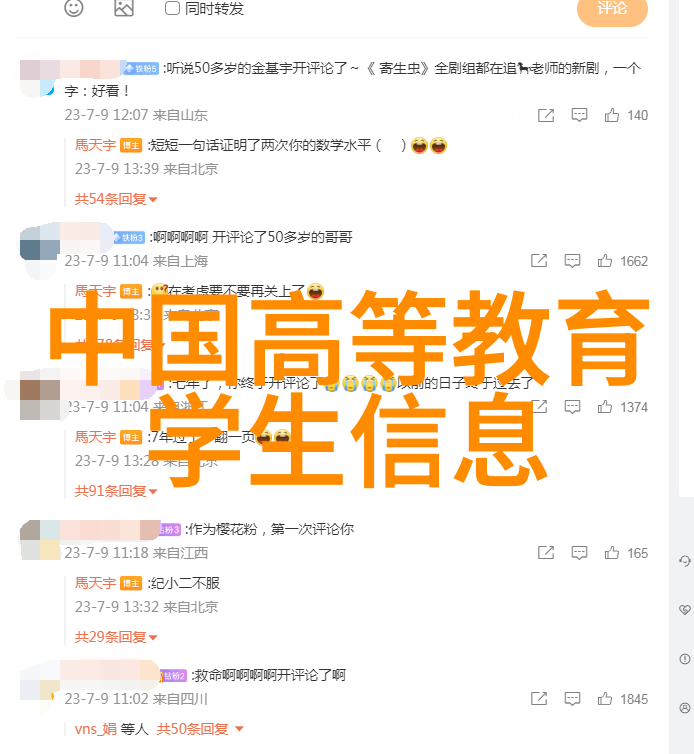Reply to the 23-7-9 11:18 Jiangxi comment

pyautogui.click(x=579, y=553)
